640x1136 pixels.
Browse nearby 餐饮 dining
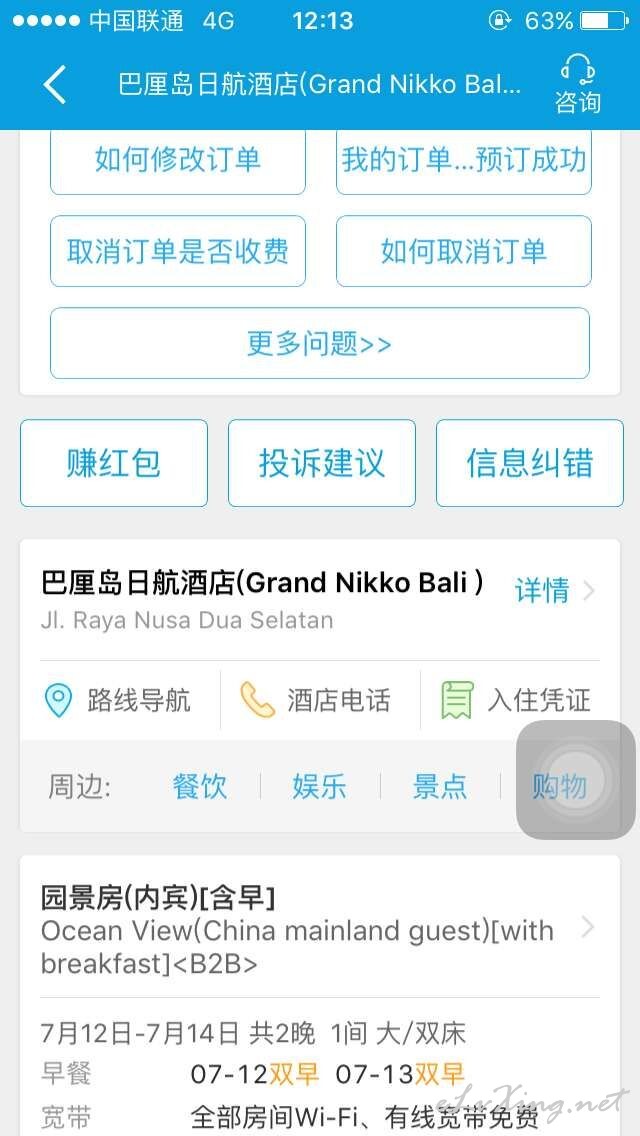click(200, 786)
